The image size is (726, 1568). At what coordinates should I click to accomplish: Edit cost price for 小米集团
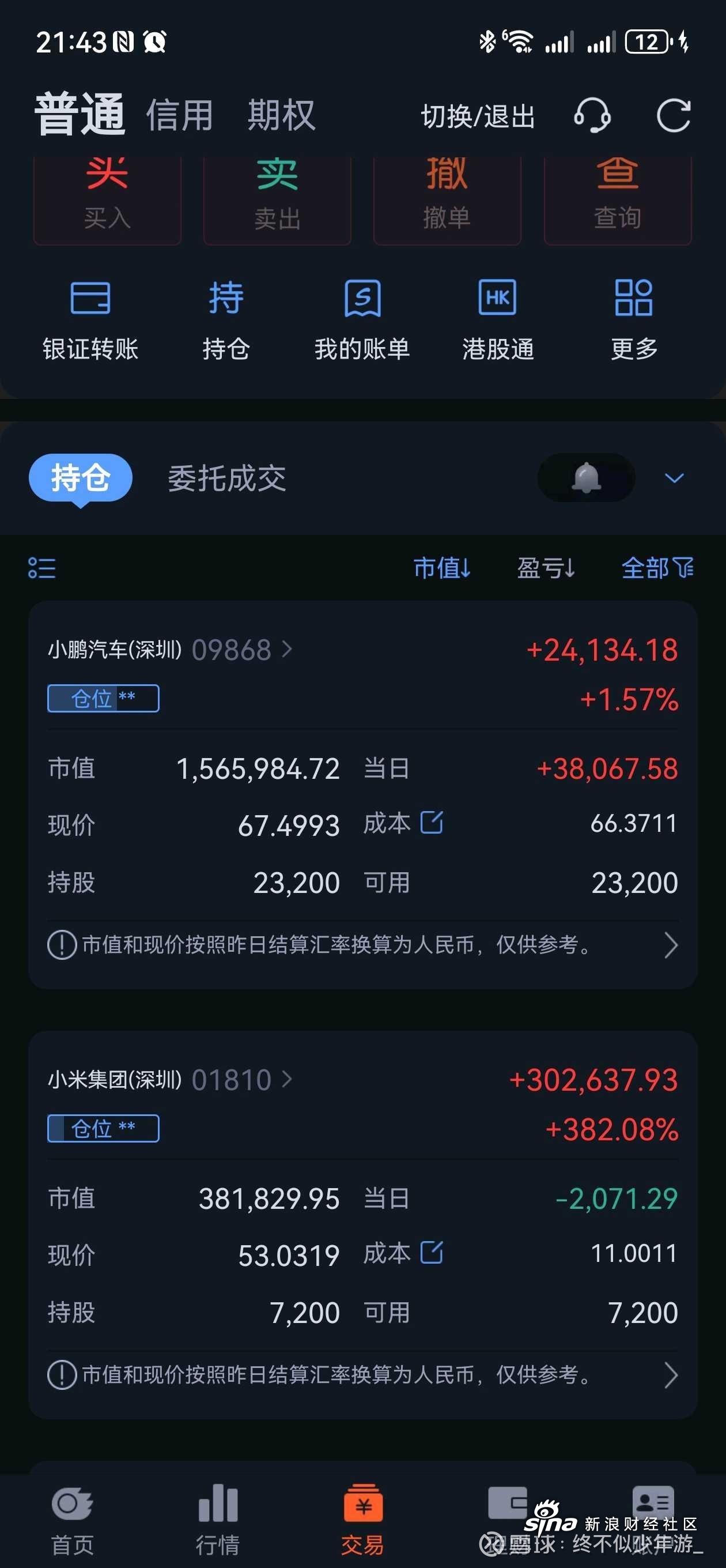[x=432, y=1252]
